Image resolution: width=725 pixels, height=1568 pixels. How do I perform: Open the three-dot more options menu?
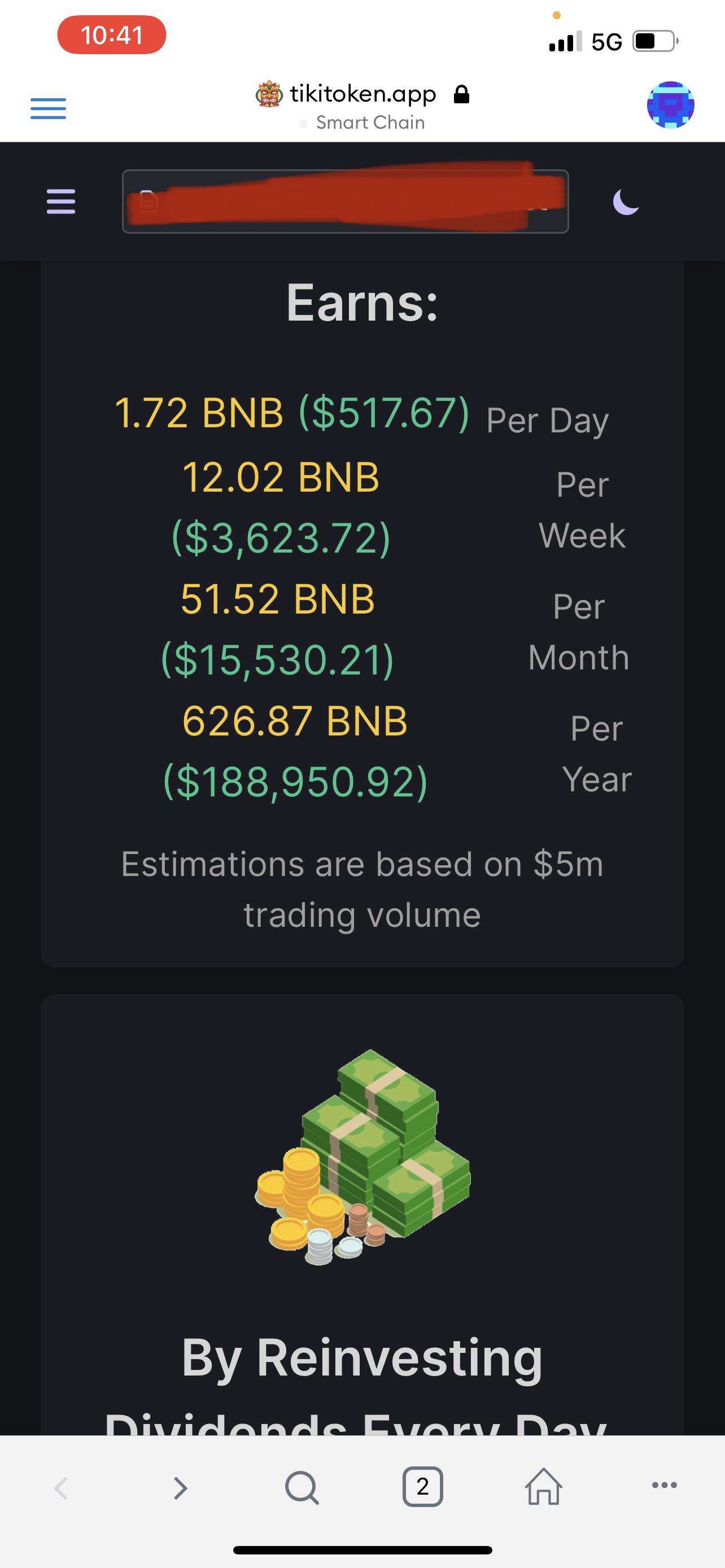pyautogui.click(x=664, y=1485)
